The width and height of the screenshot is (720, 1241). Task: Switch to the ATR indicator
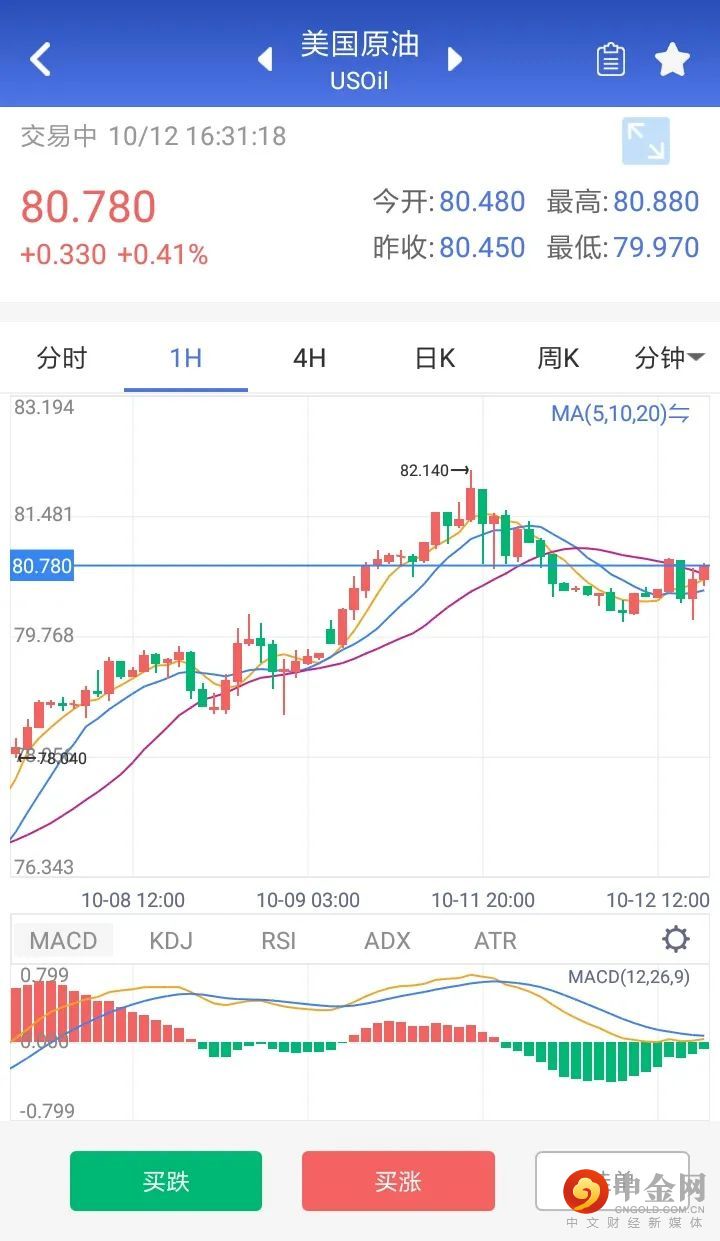495,941
